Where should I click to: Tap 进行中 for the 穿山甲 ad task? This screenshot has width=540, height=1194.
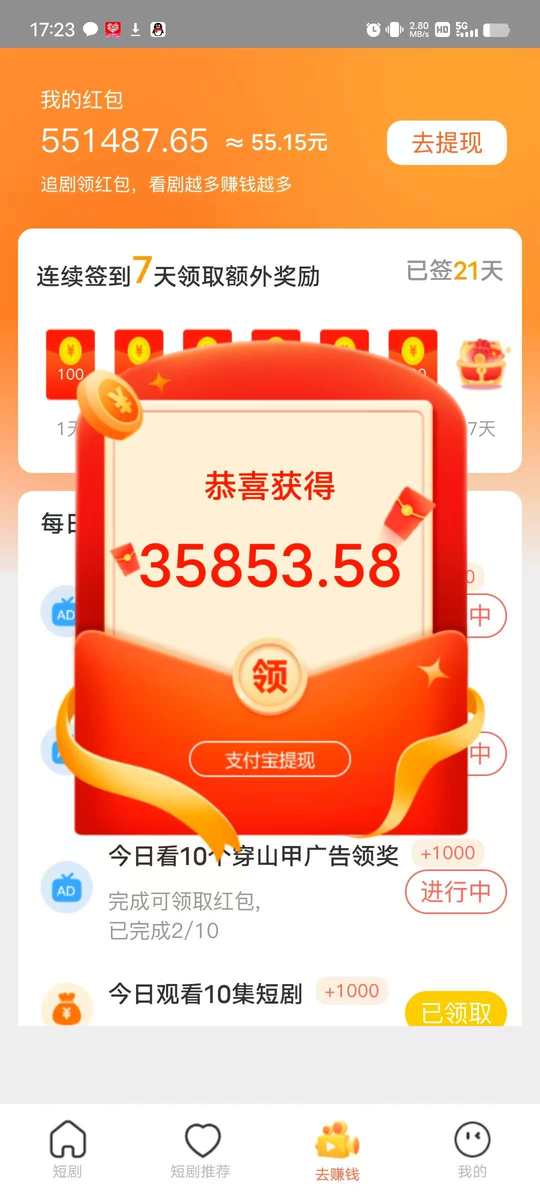point(455,892)
